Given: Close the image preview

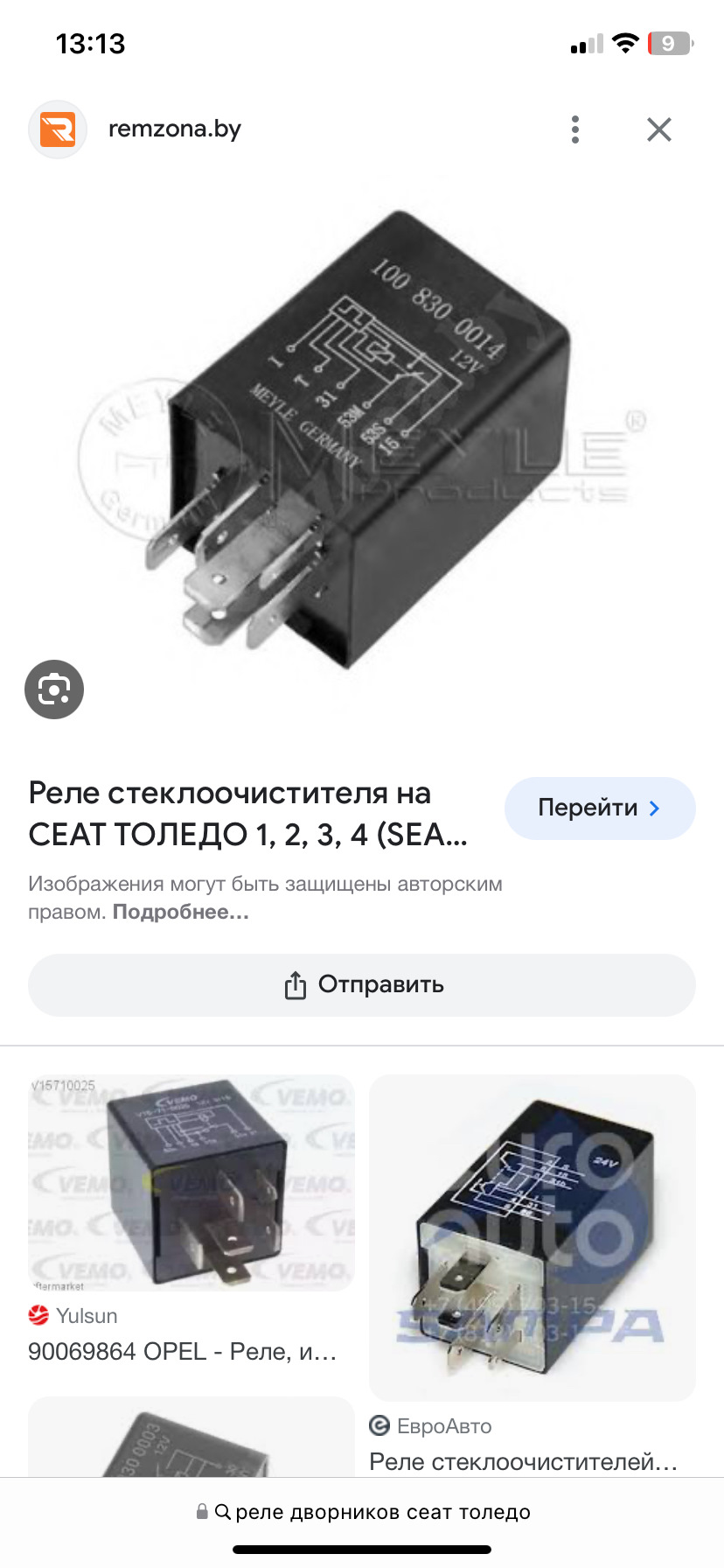Looking at the screenshot, I should pos(658,129).
